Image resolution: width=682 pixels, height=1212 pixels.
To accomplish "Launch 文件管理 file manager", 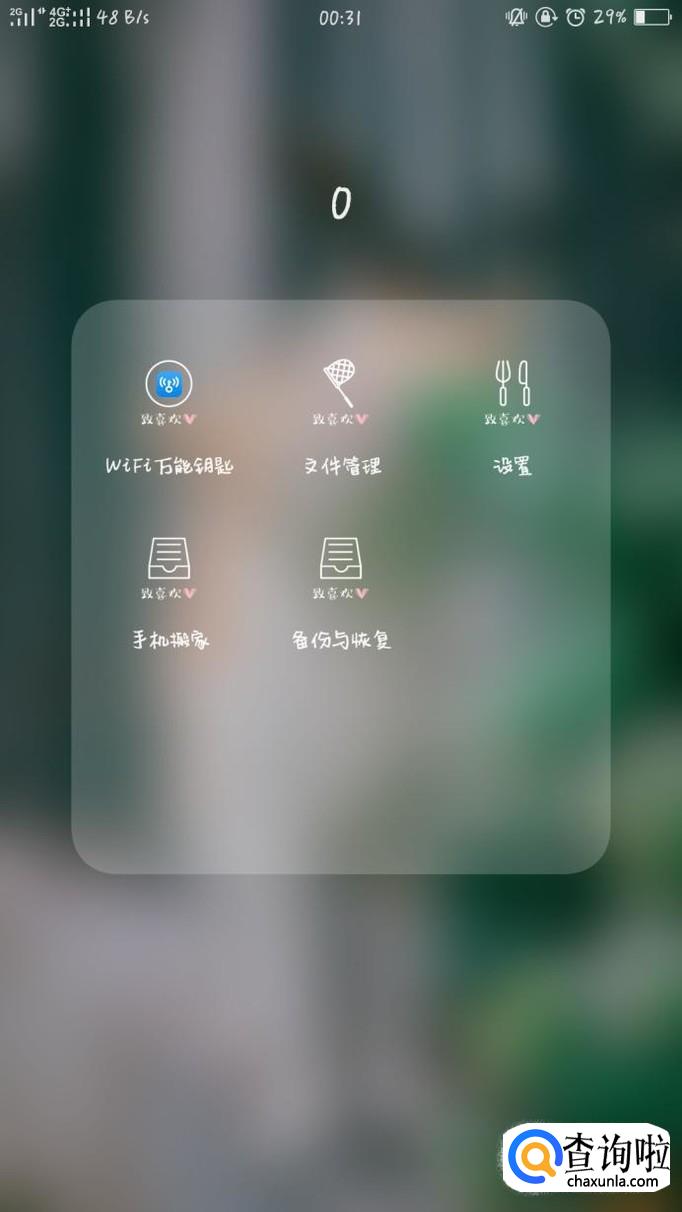I will pos(341,385).
